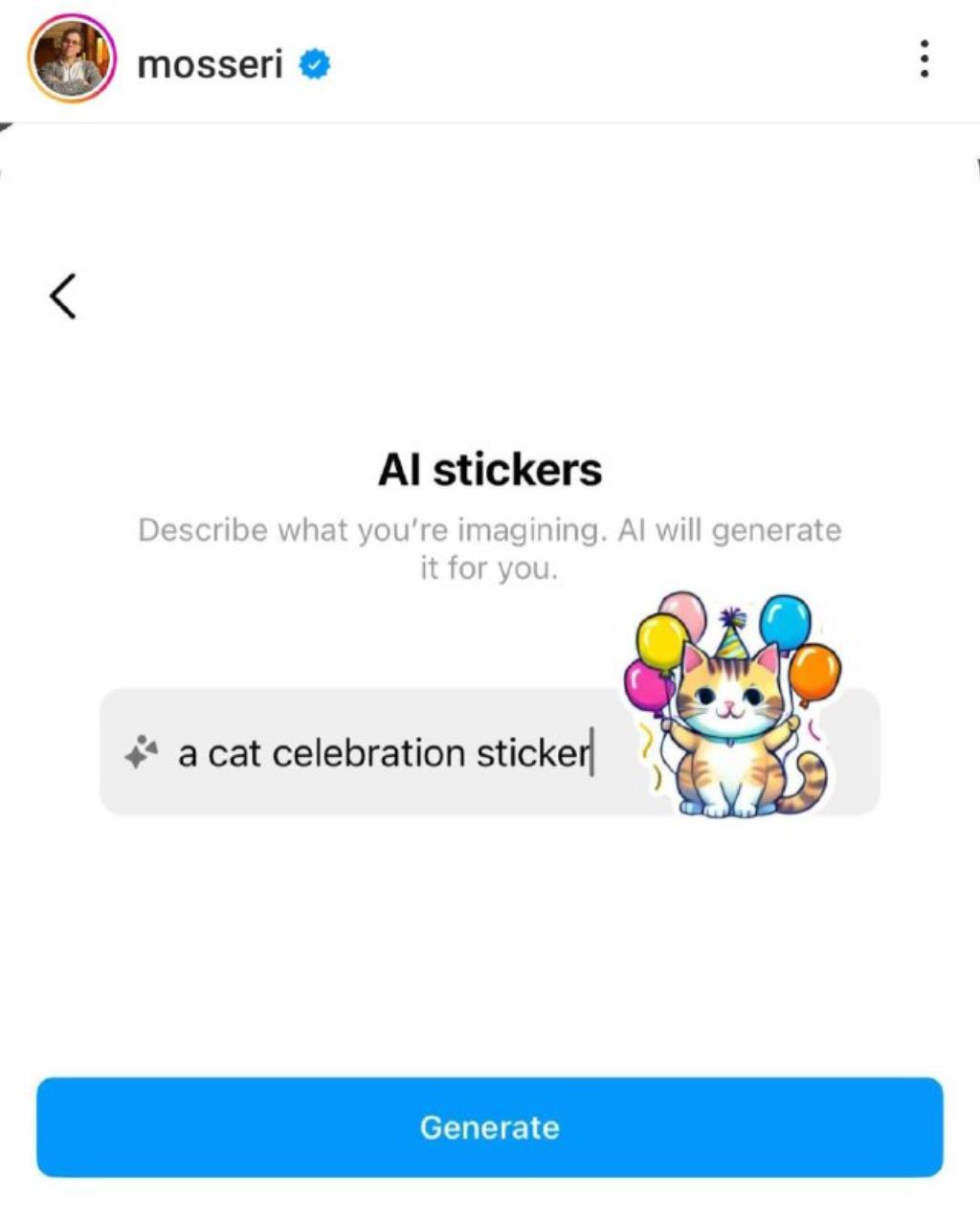980x1223 pixels.
Task: Open the mosseri profile username
Action: coord(210,64)
